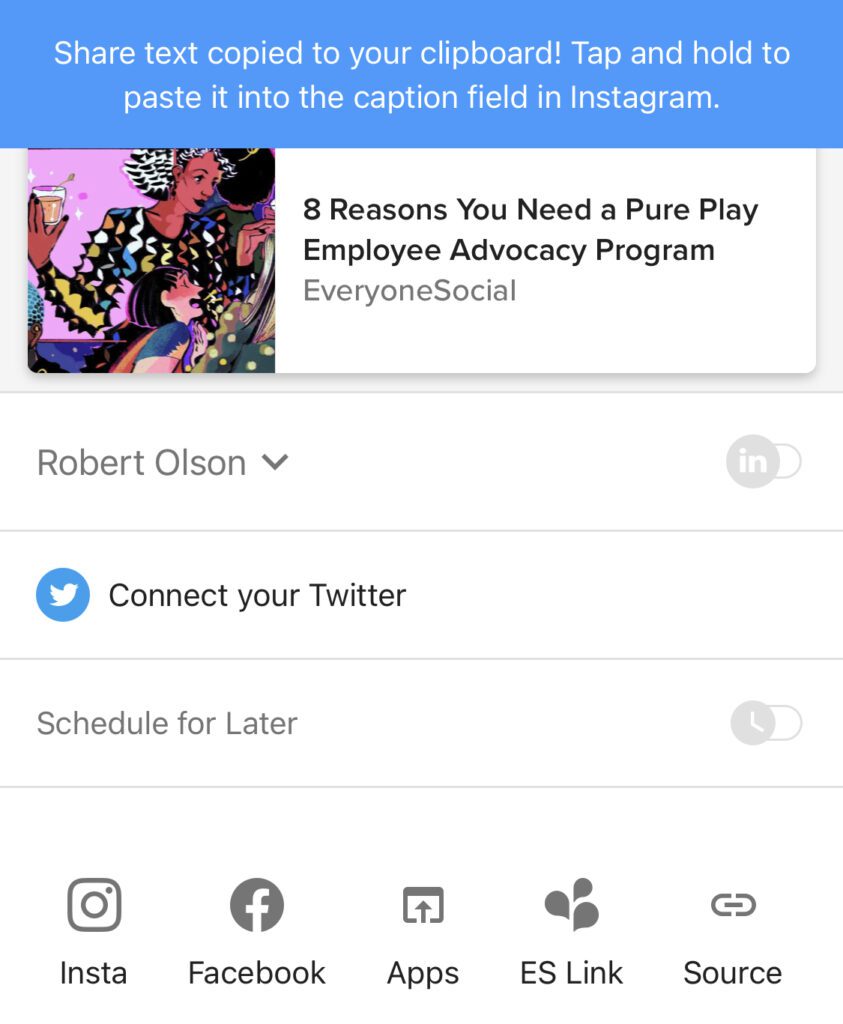The height and width of the screenshot is (1024, 843).
Task: Select the Source link option
Action: pyautogui.click(x=732, y=930)
